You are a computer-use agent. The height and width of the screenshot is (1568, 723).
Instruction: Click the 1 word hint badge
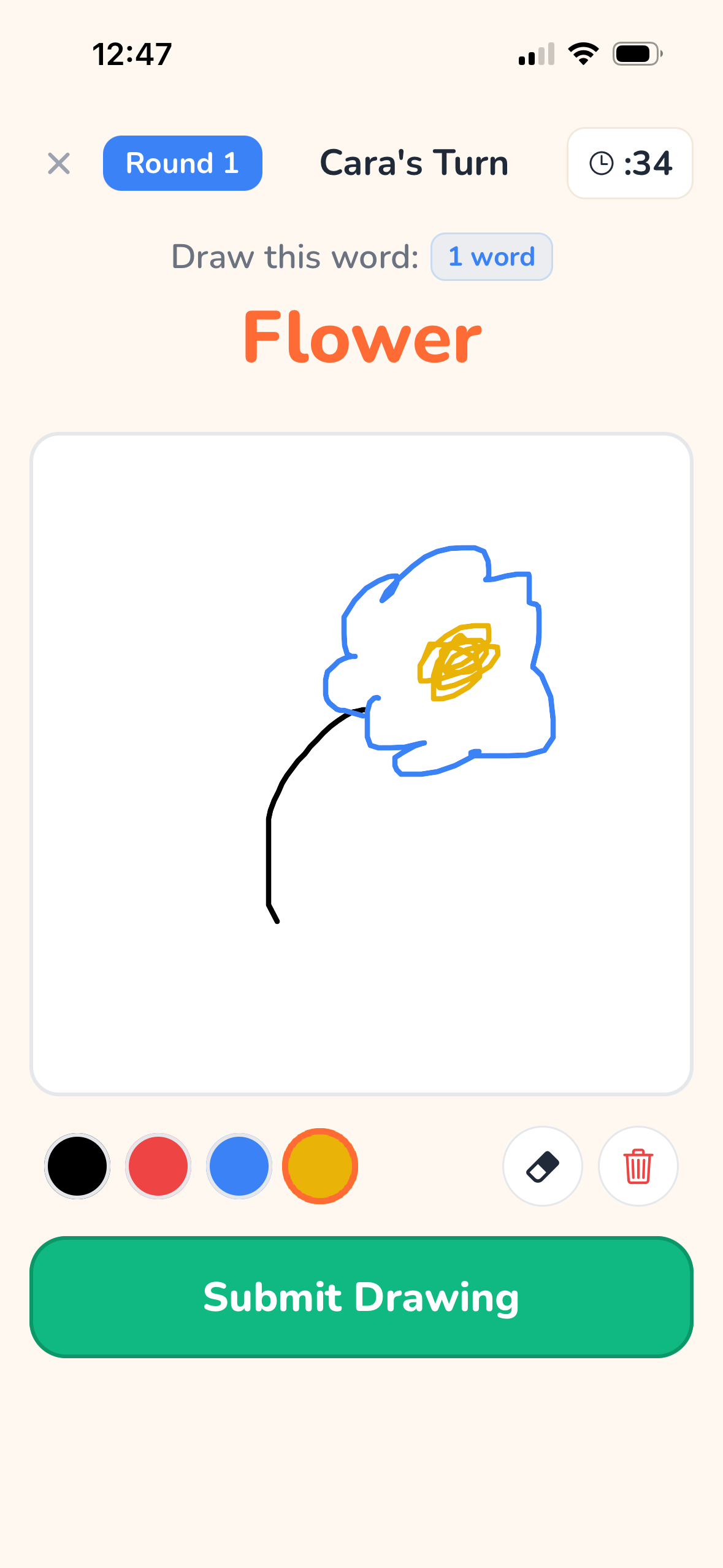click(x=491, y=257)
